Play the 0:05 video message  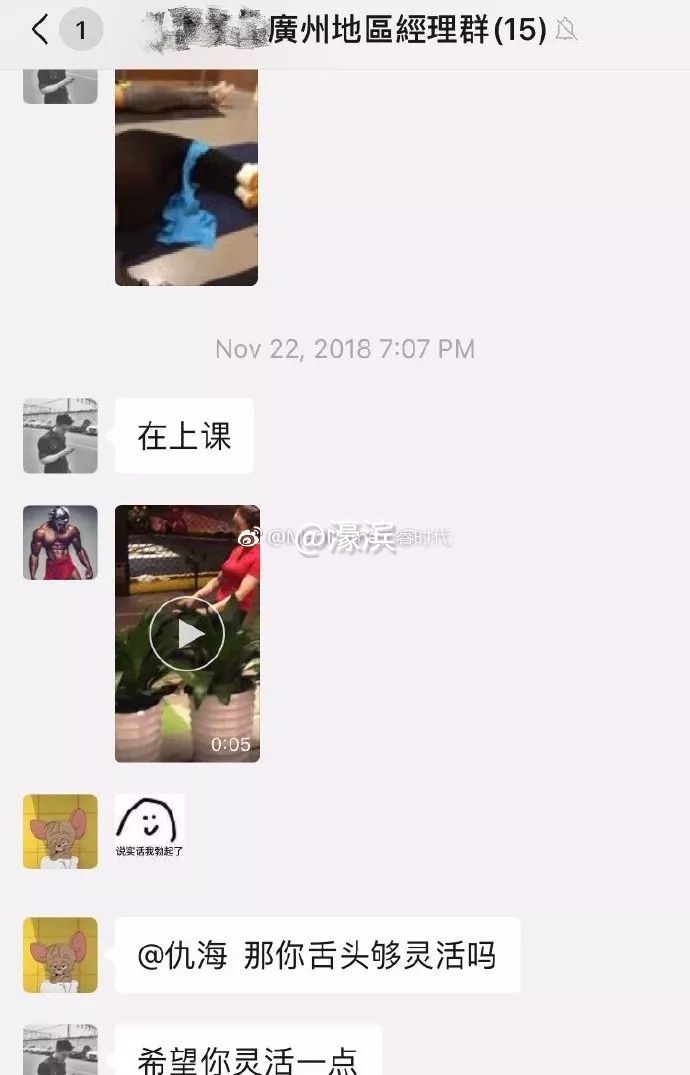187,633
